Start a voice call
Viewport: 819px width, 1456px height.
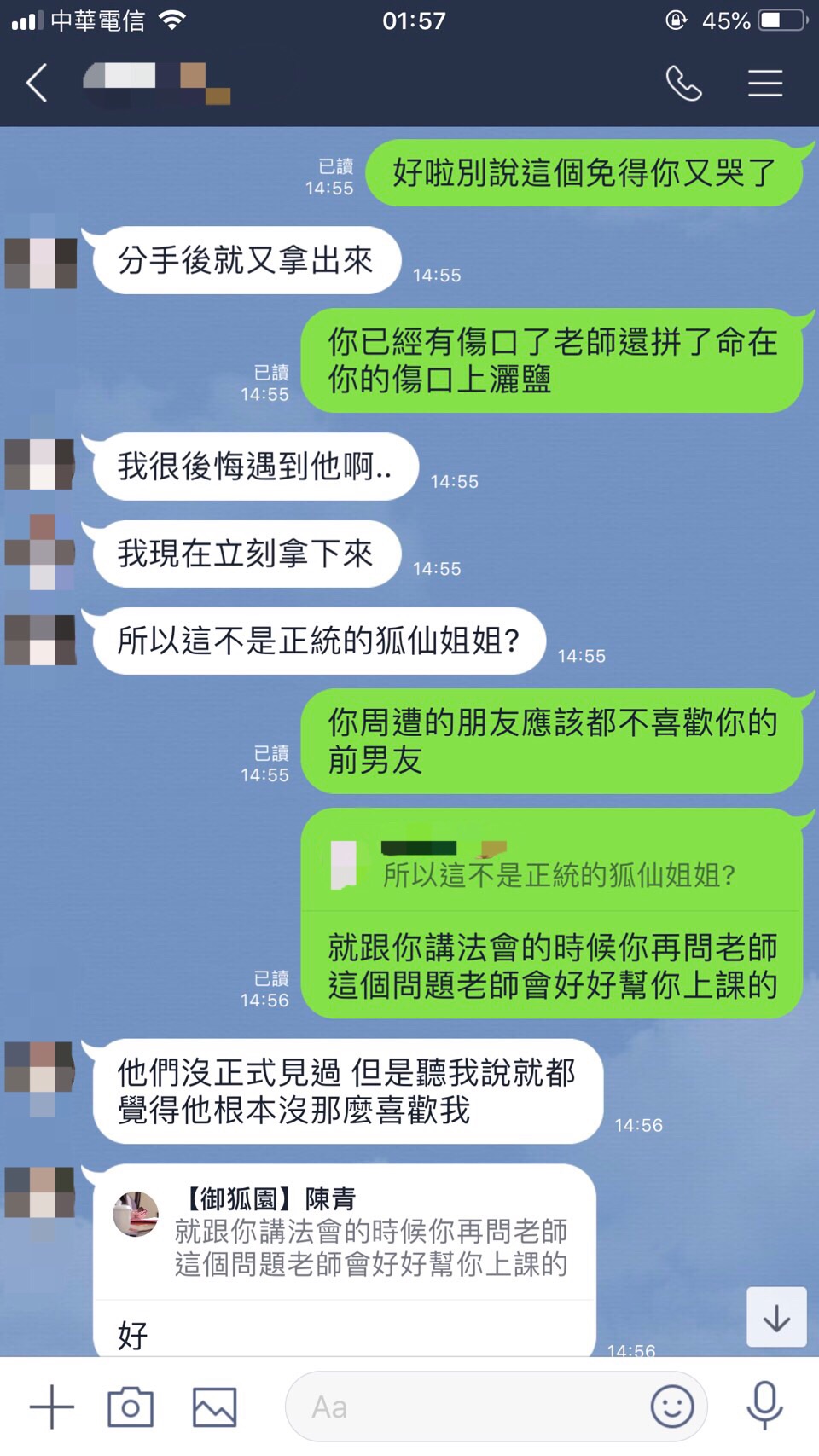[x=683, y=84]
